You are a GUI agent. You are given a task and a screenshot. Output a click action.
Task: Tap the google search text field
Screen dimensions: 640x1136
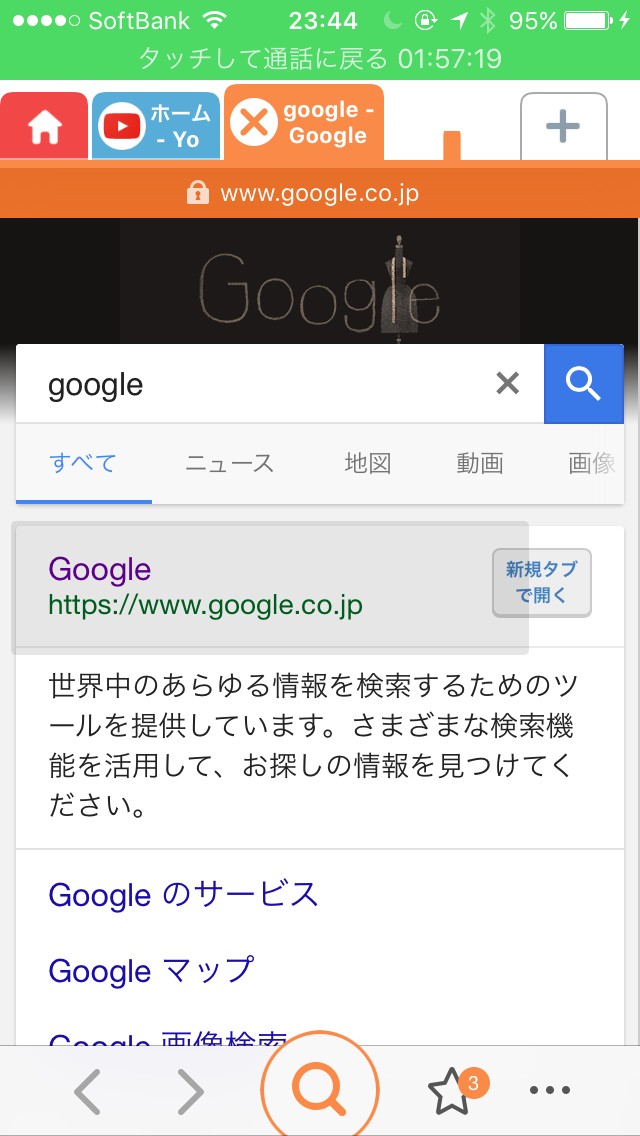(x=254, y=384)
